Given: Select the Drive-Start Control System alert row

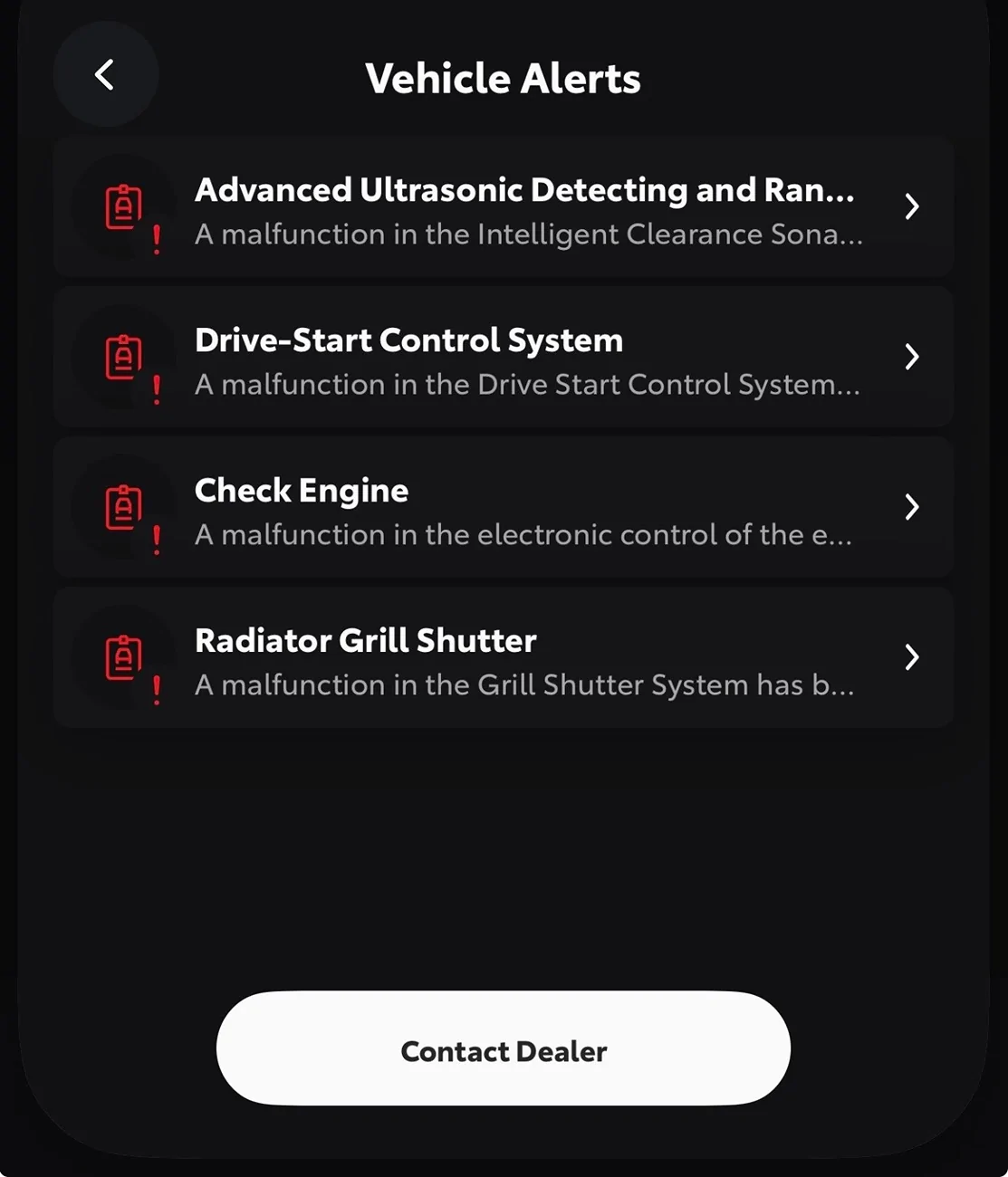Looking at the screenshot, I should [x=504, y=357].
